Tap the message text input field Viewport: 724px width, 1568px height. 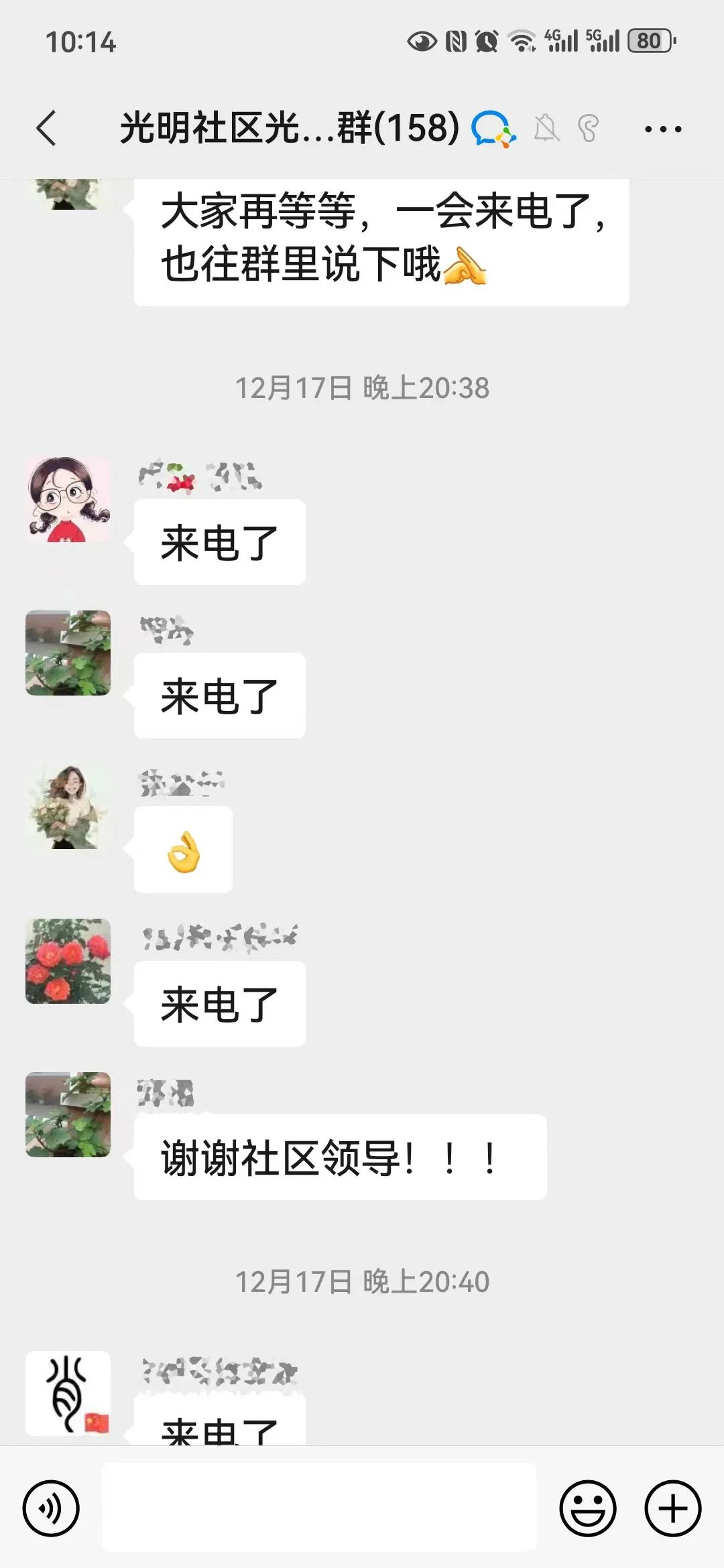tap(319, 1508)
